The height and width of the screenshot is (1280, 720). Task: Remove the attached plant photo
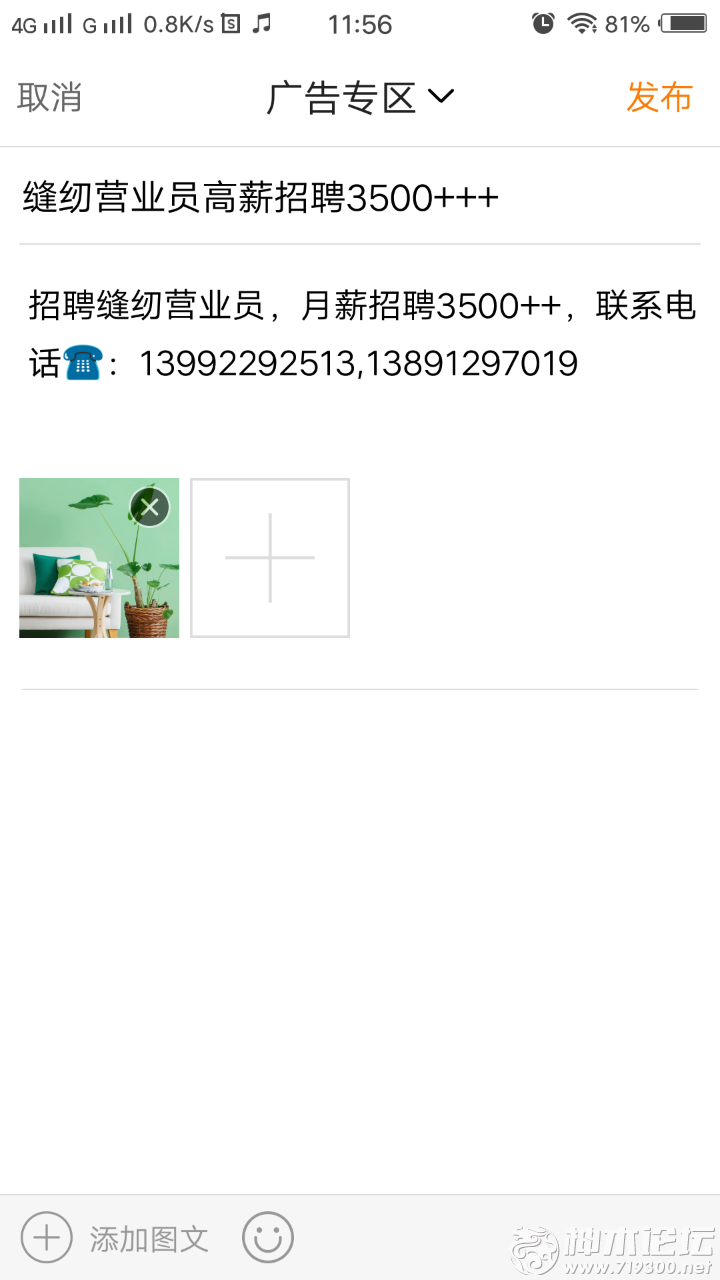pyautogui.click(x=150, y=507)
